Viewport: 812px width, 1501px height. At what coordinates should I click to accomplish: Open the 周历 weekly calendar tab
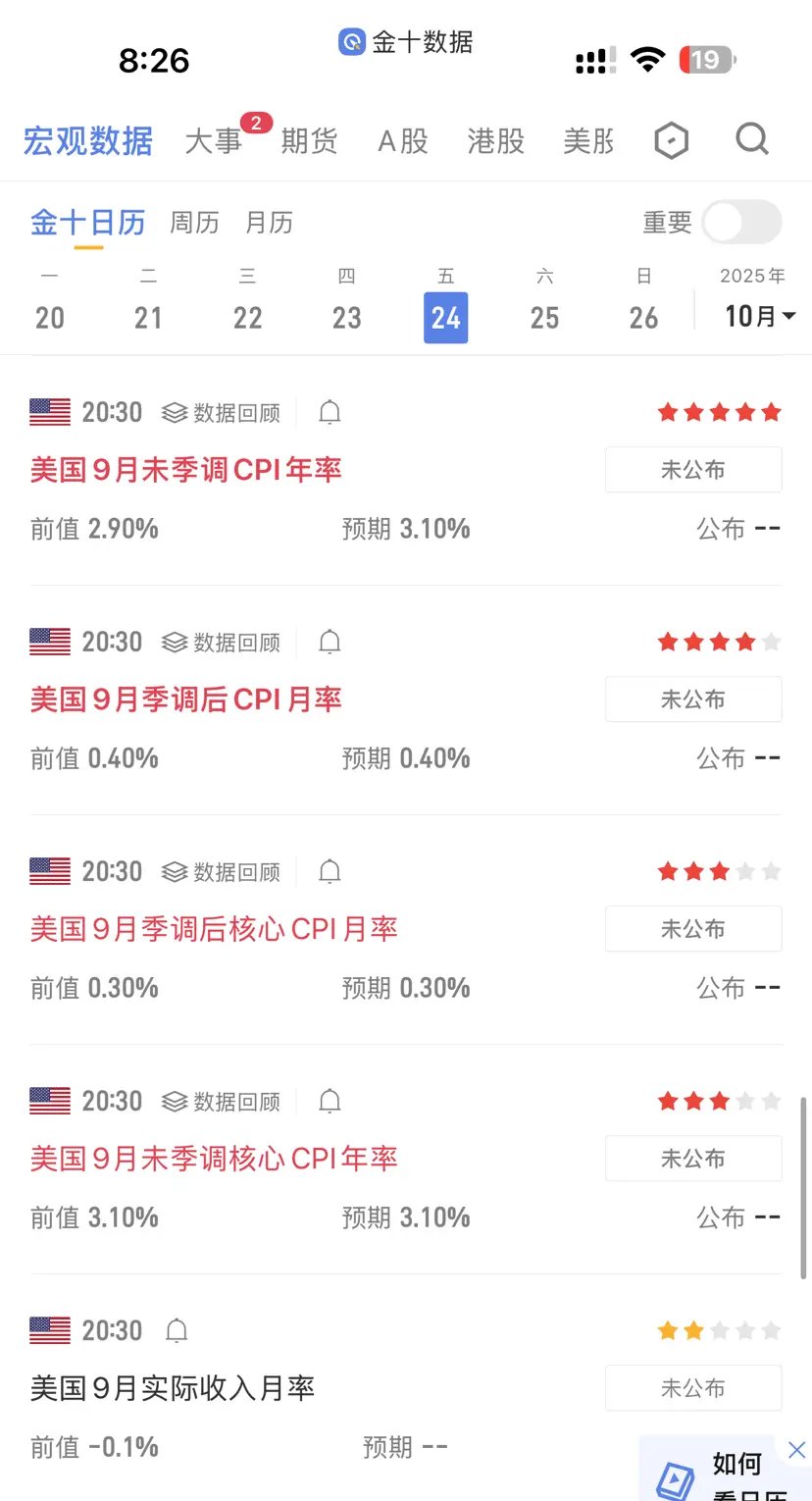coord(194,223)
